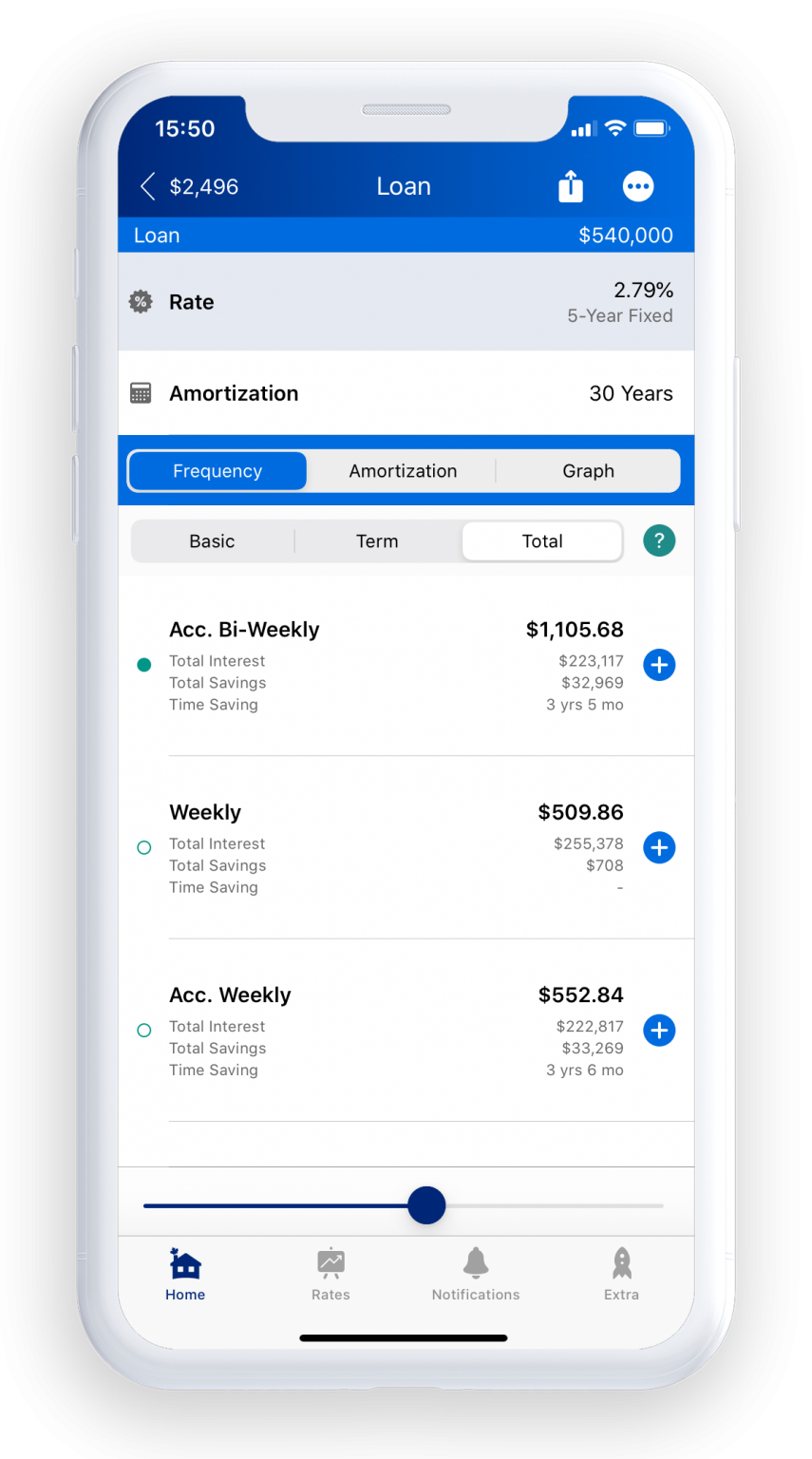The height and width of the screenshot is (1459, 812).
Task: Tap the plus button for Acc. Weekly
Action: (659, 1030)
